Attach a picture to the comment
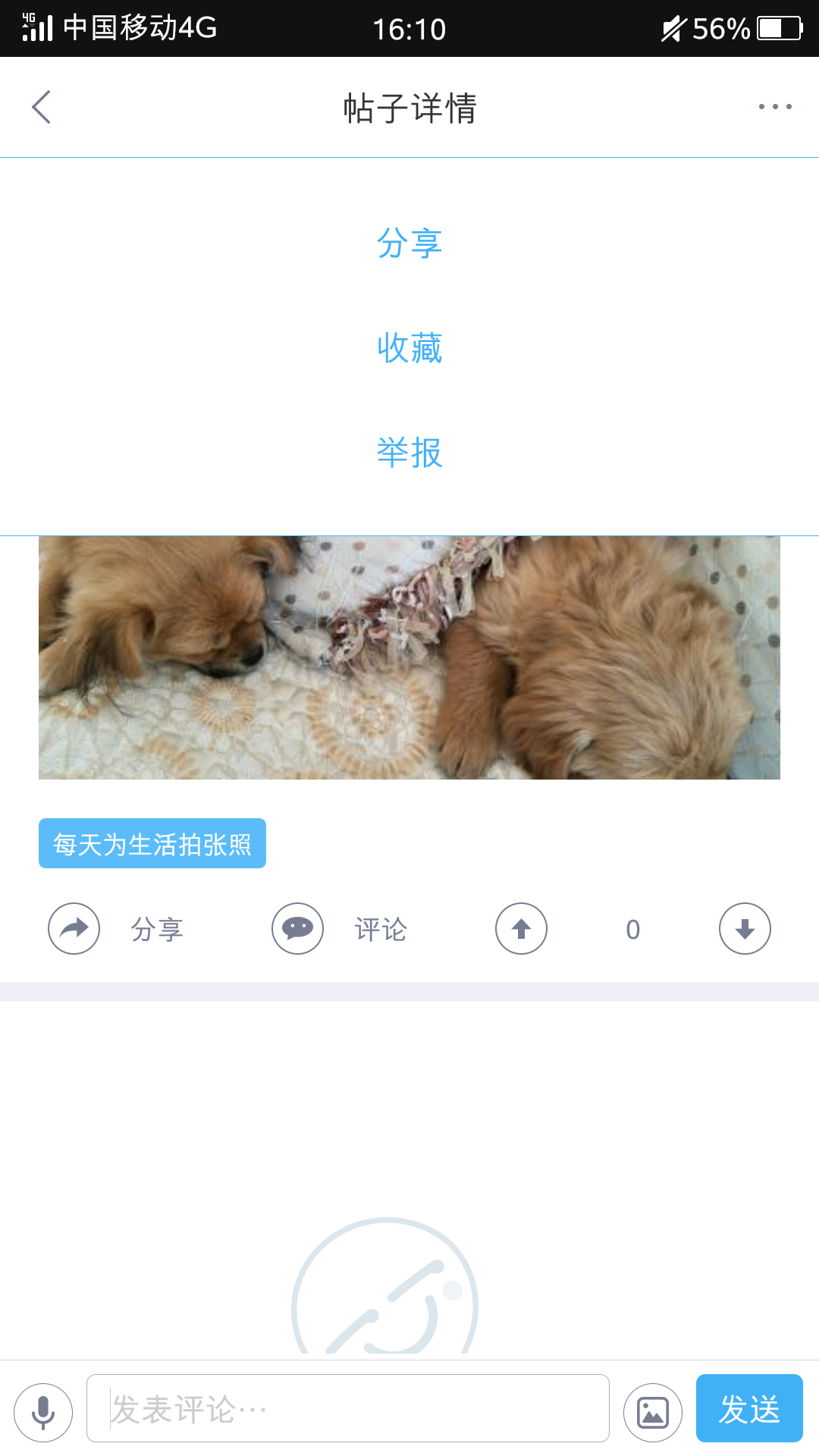The image size is (819, 1456). tap(653, 1413)
